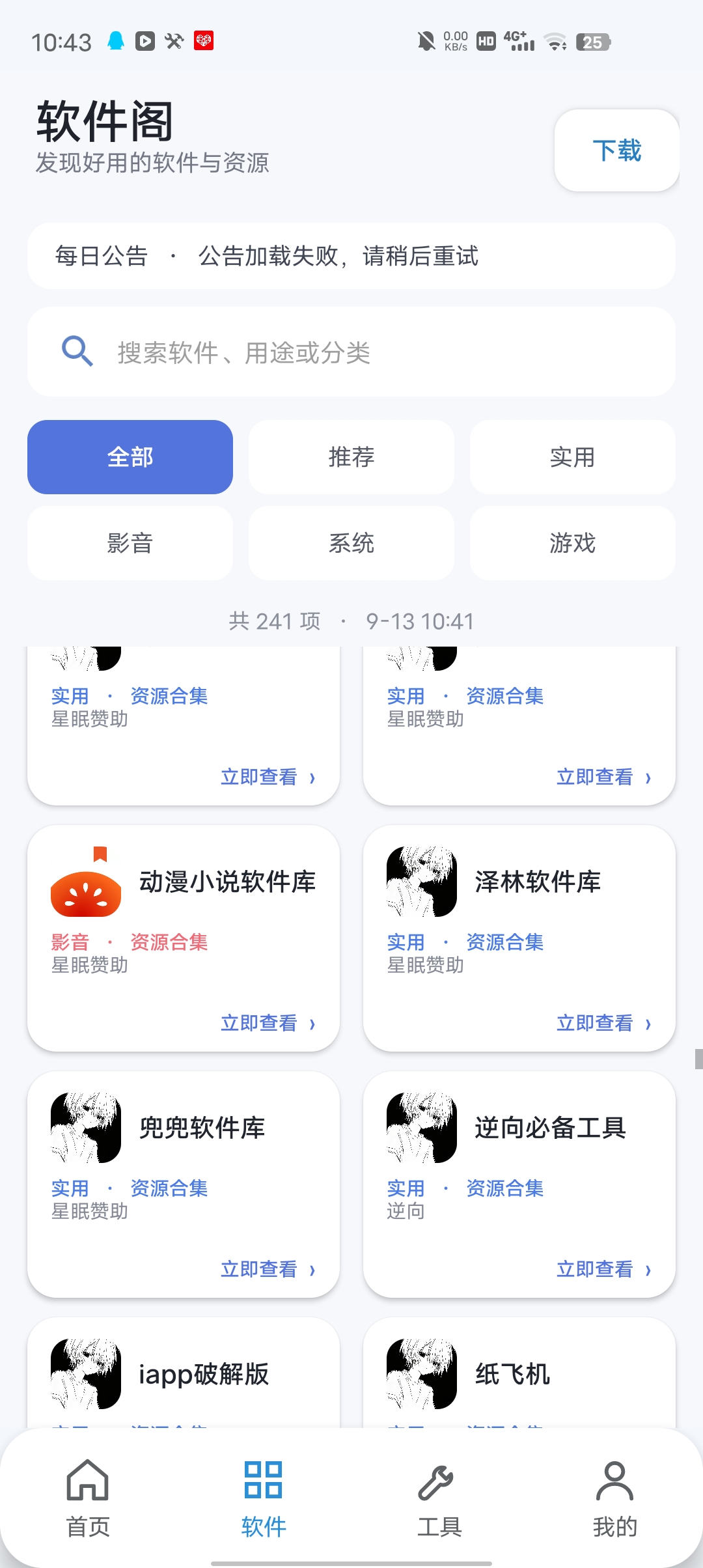The width and height of the screenshot is (703, 1568).
Task: Open the 兜兜软件库 card
Action: [x=184, y=1184]
